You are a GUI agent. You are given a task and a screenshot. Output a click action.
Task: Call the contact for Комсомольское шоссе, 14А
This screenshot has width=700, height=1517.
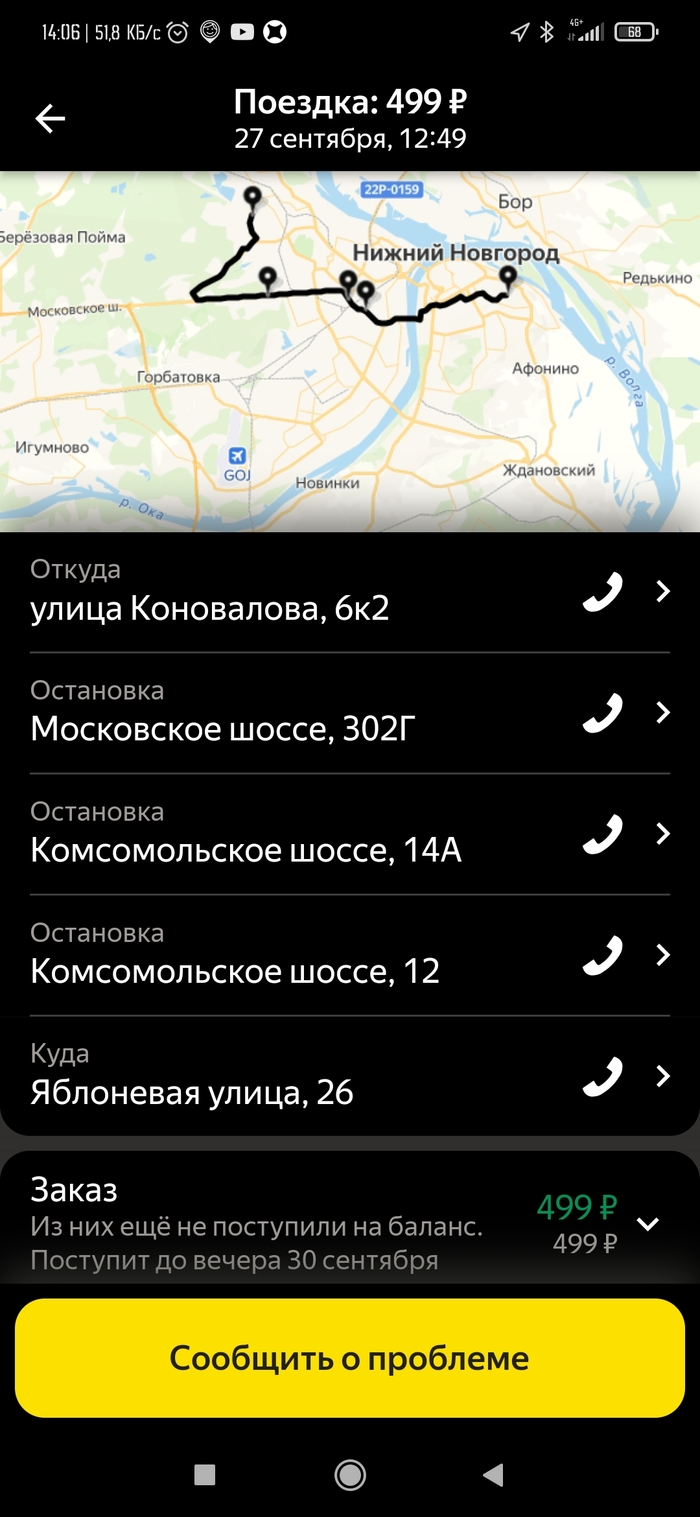[602, 833]
